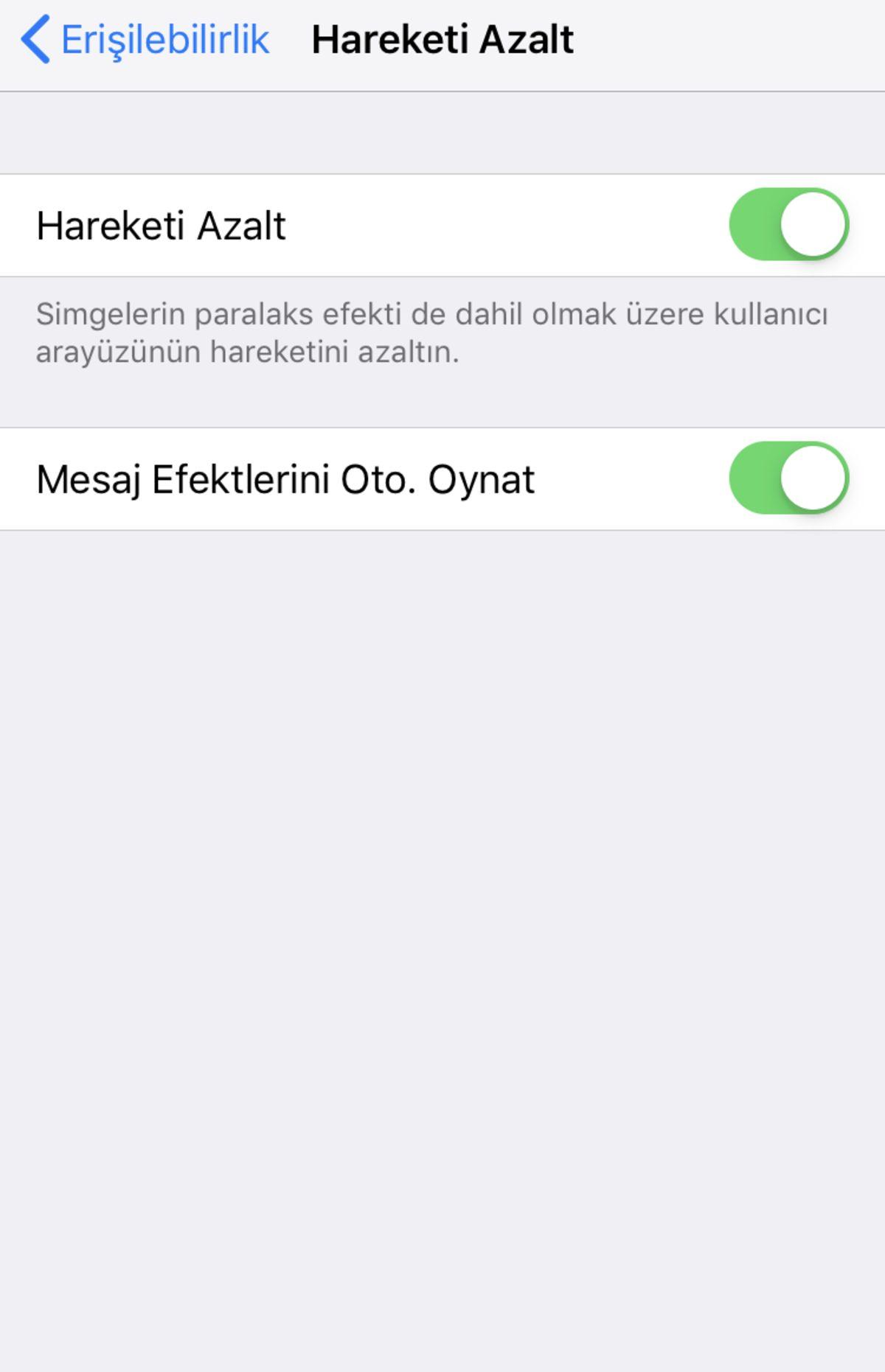Tap the white knob of top toggle
Viewport: 885px width, 1372px height.
pos(813,226)
